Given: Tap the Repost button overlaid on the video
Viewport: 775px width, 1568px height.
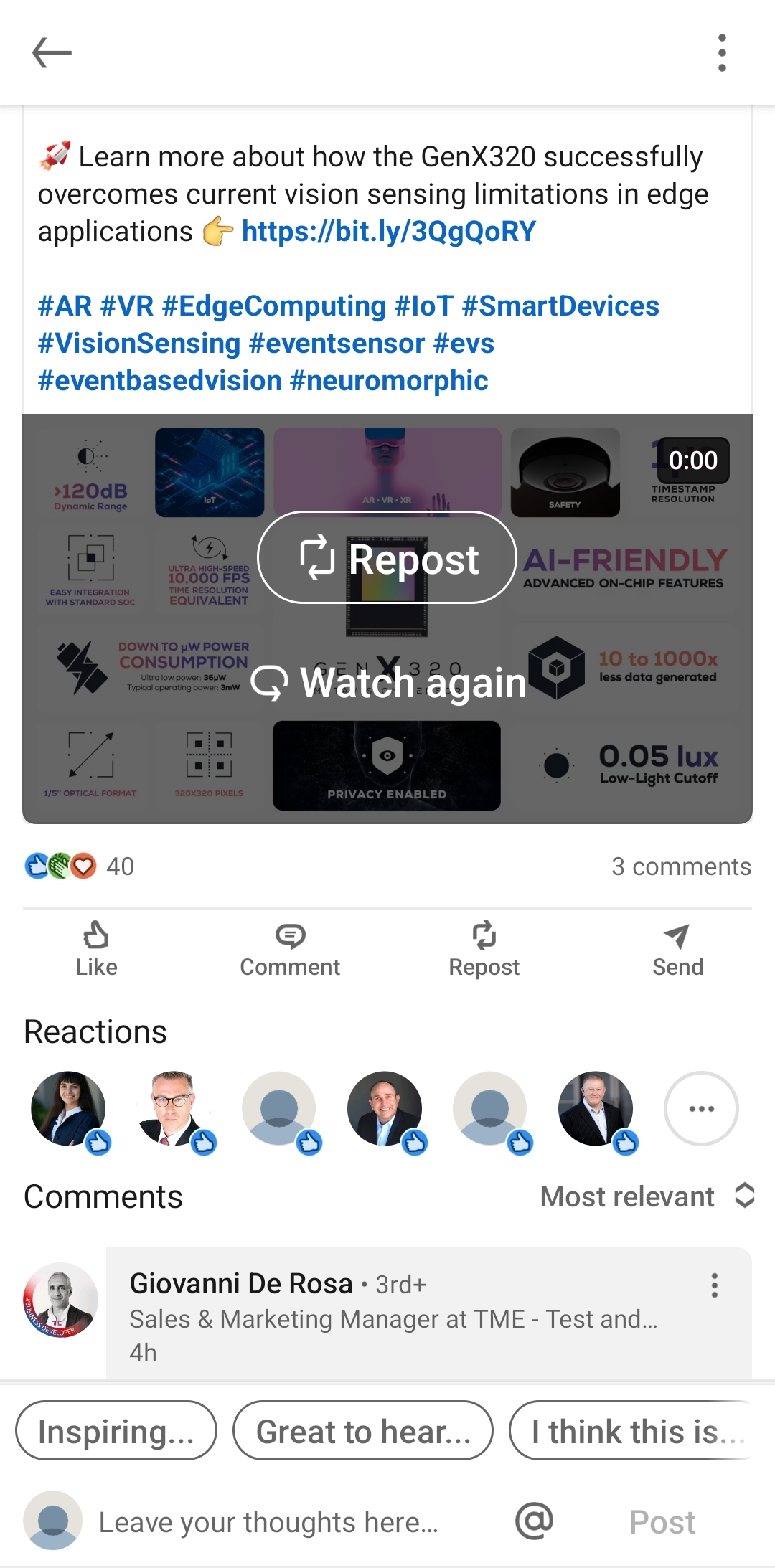Looking at the screenshot, I should 387,557.
